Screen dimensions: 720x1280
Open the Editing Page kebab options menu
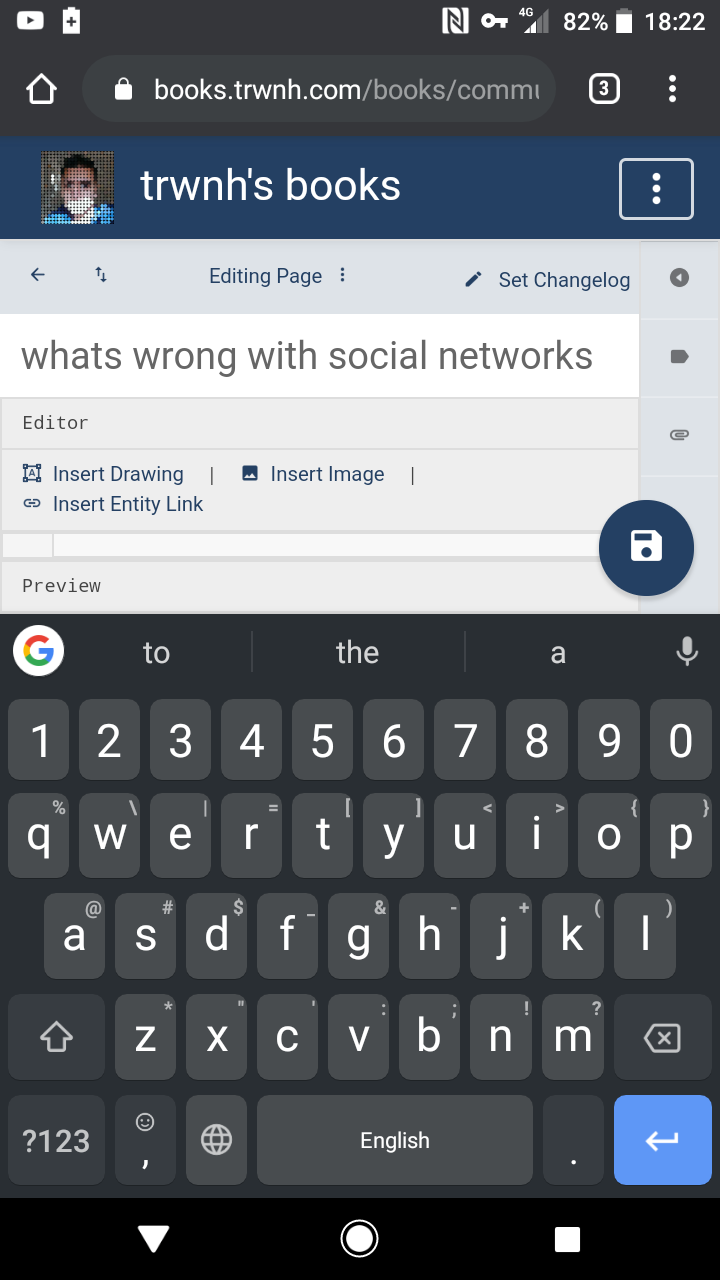342,274
